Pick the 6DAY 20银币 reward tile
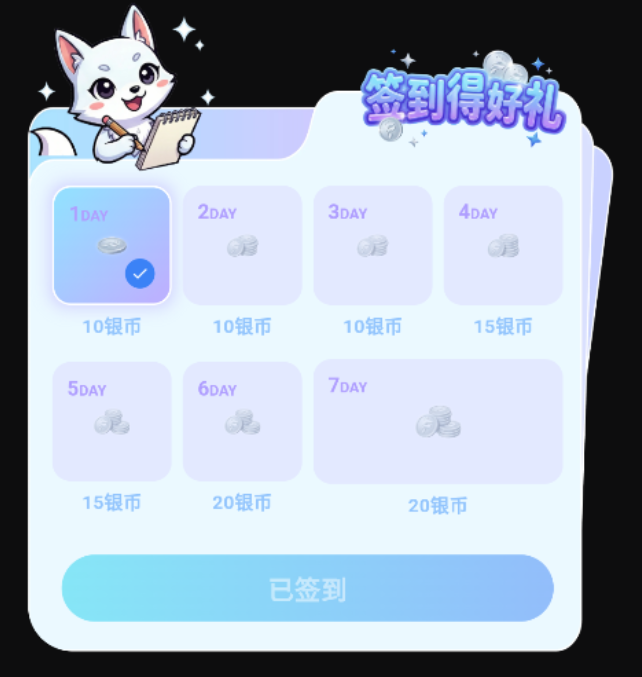The image size is (642, 677). pos(242,421)
